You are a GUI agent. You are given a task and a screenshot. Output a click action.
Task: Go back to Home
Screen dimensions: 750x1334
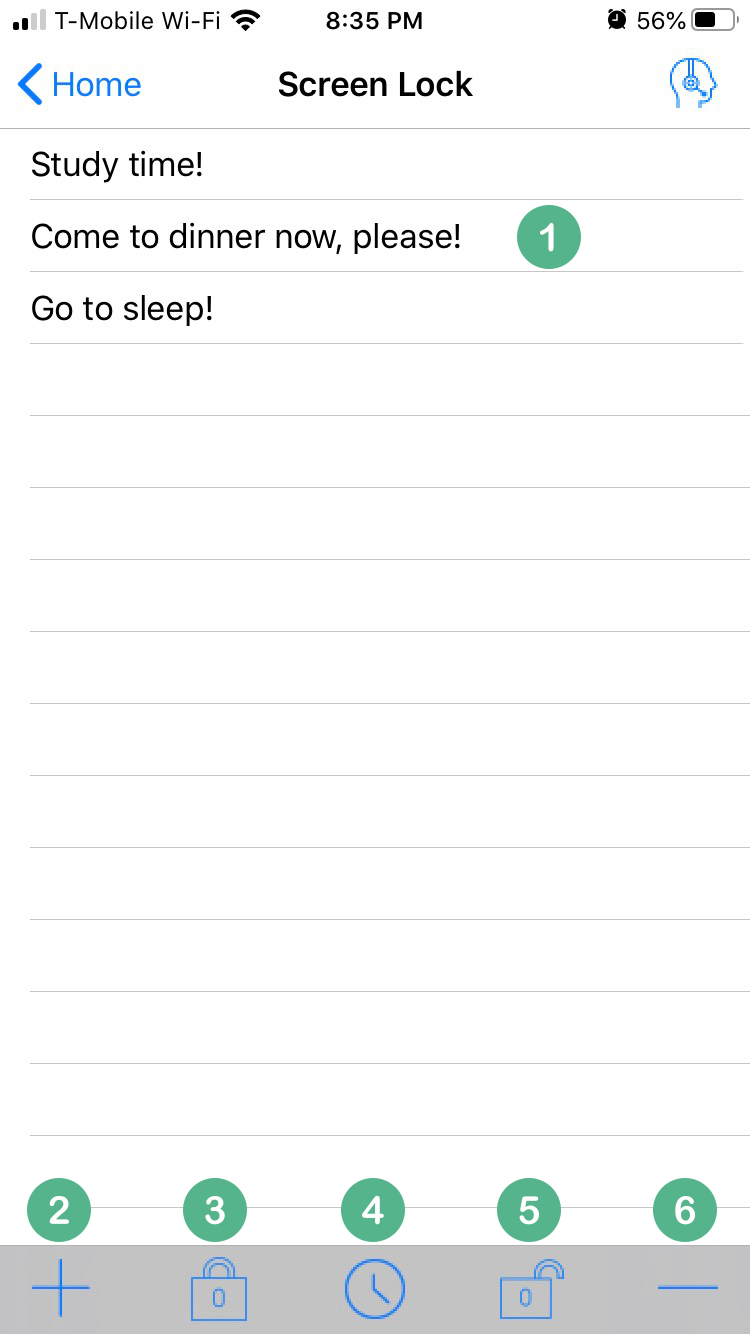[79, 85]
